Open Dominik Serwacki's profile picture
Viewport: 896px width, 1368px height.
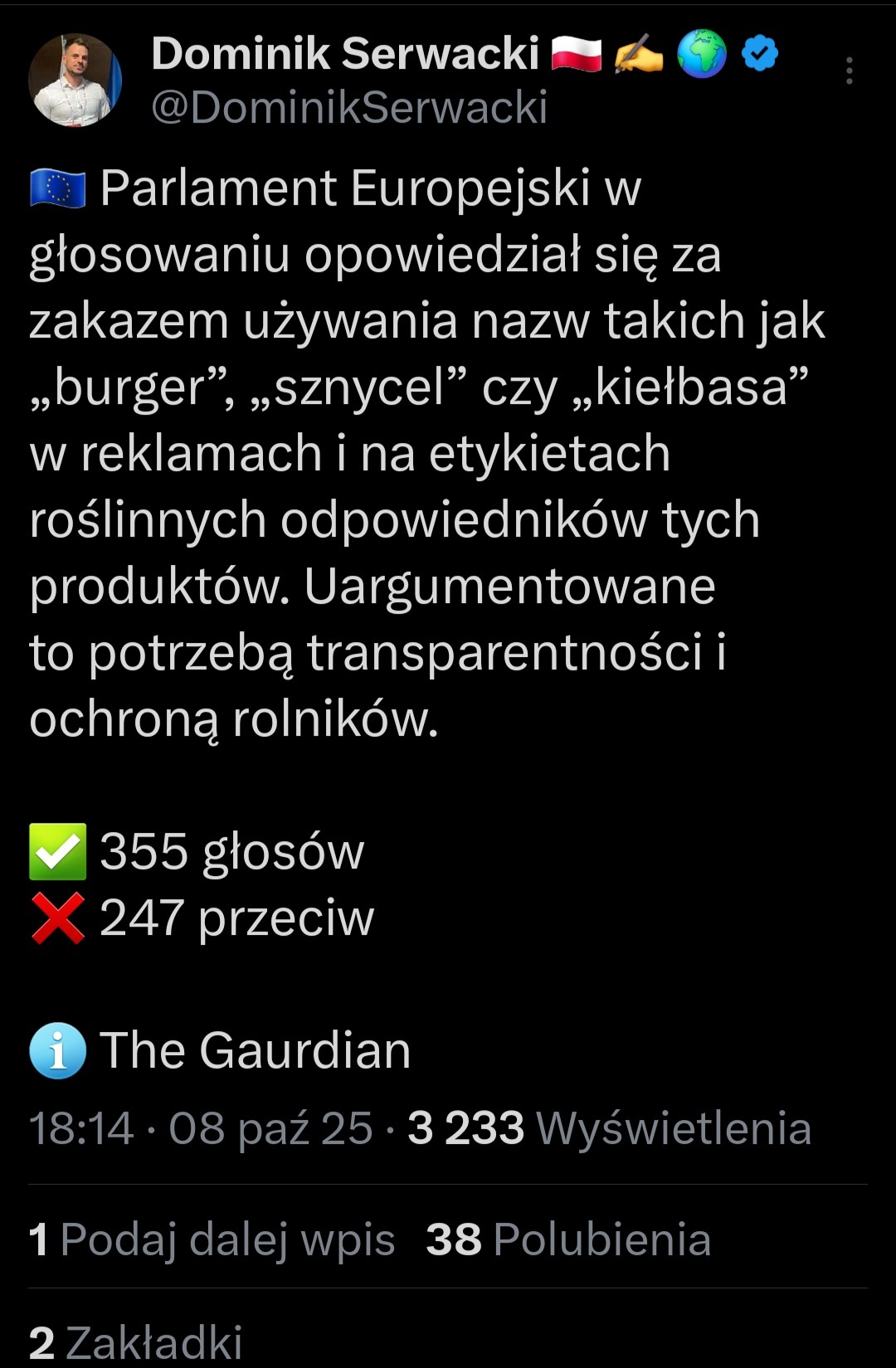[75, 80]
